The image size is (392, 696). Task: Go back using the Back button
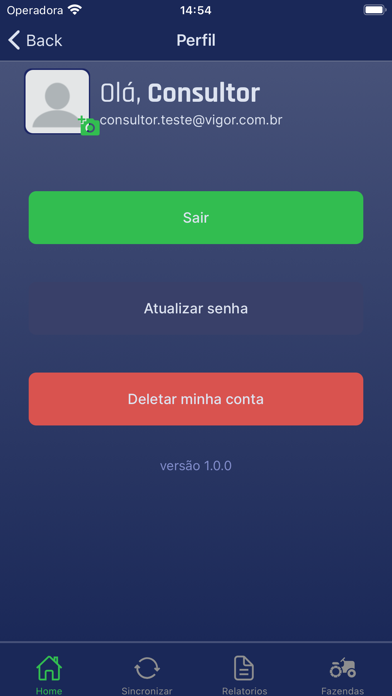point(35,40)
